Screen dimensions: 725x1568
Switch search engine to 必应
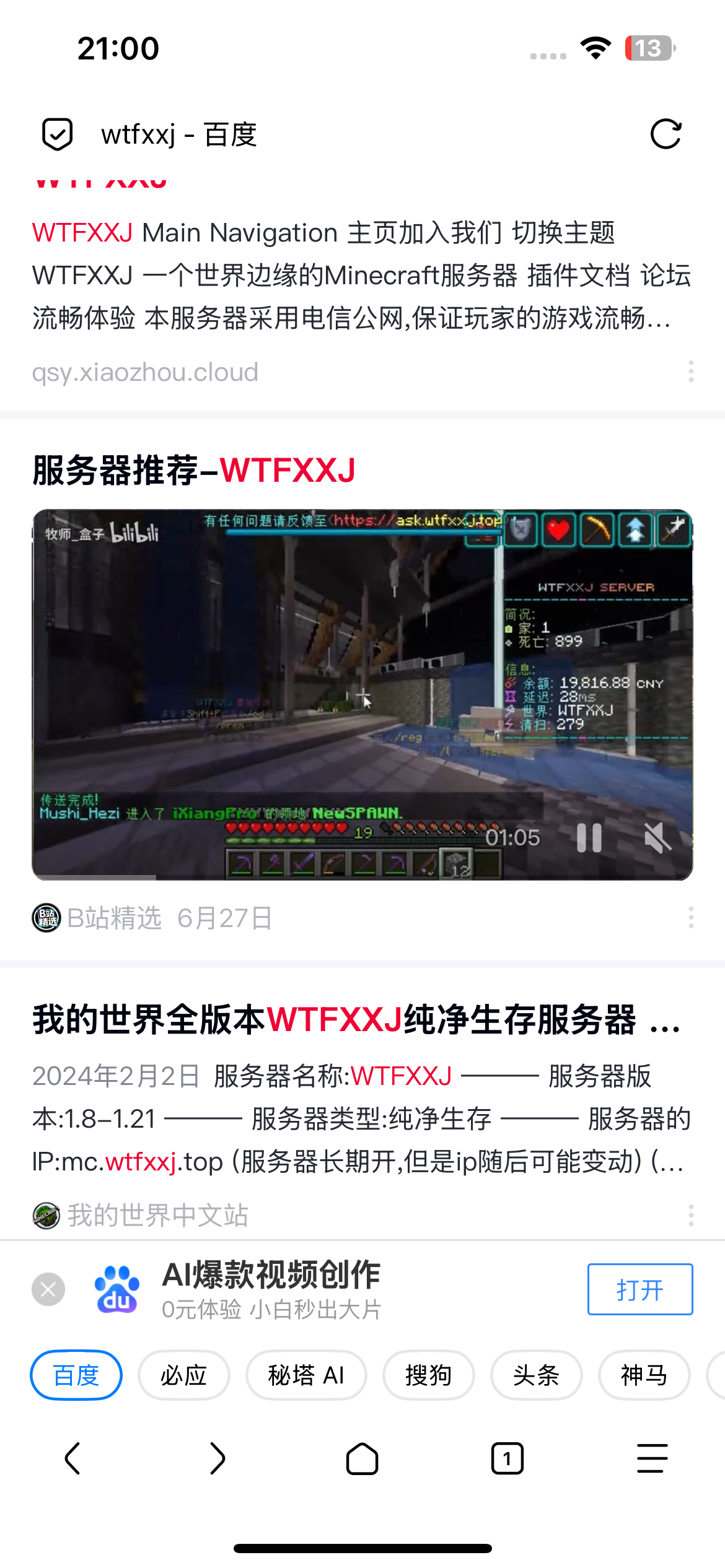(x=183, y=1375)
